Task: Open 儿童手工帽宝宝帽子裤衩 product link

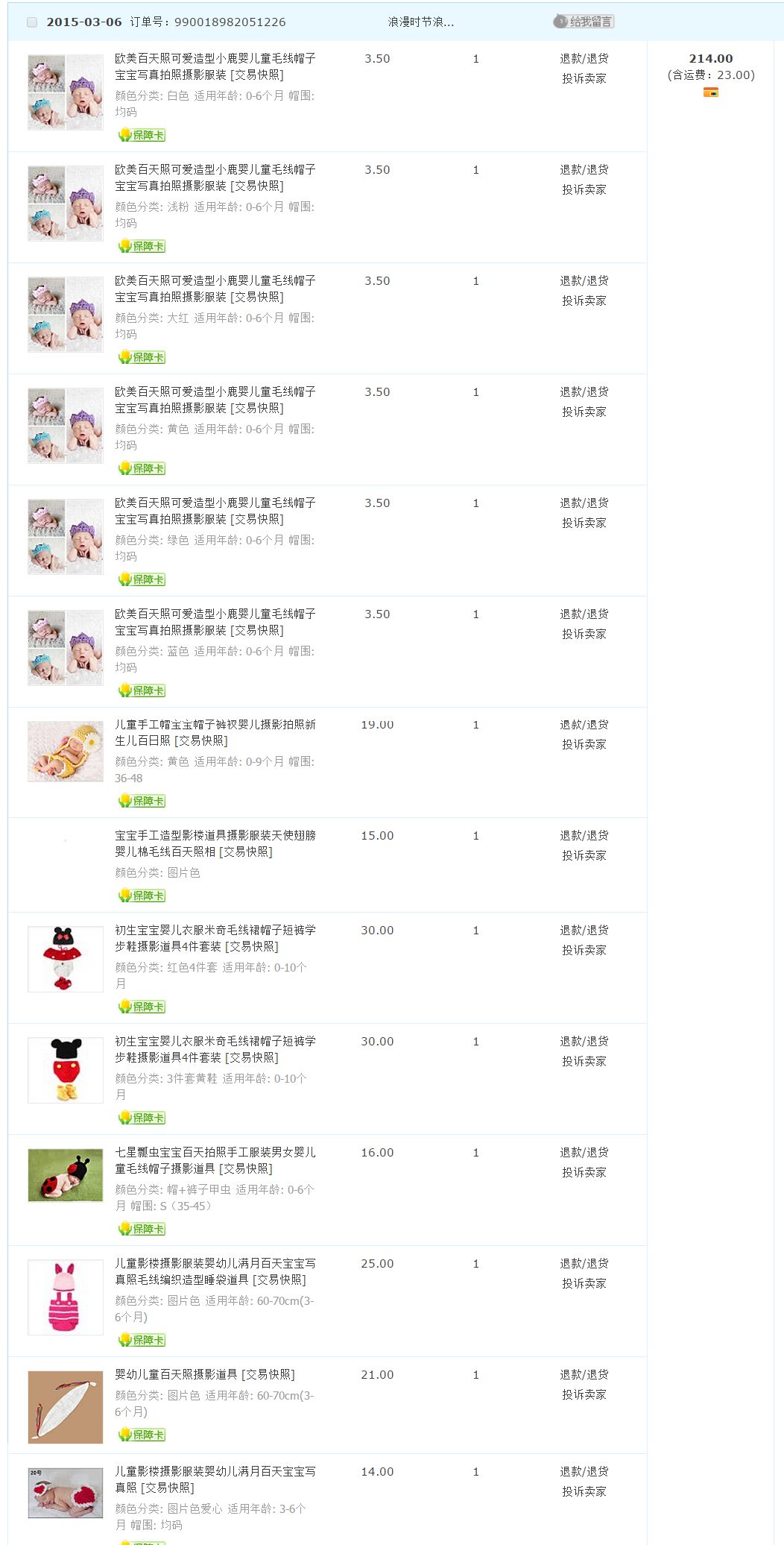Action: click(215, 732)
